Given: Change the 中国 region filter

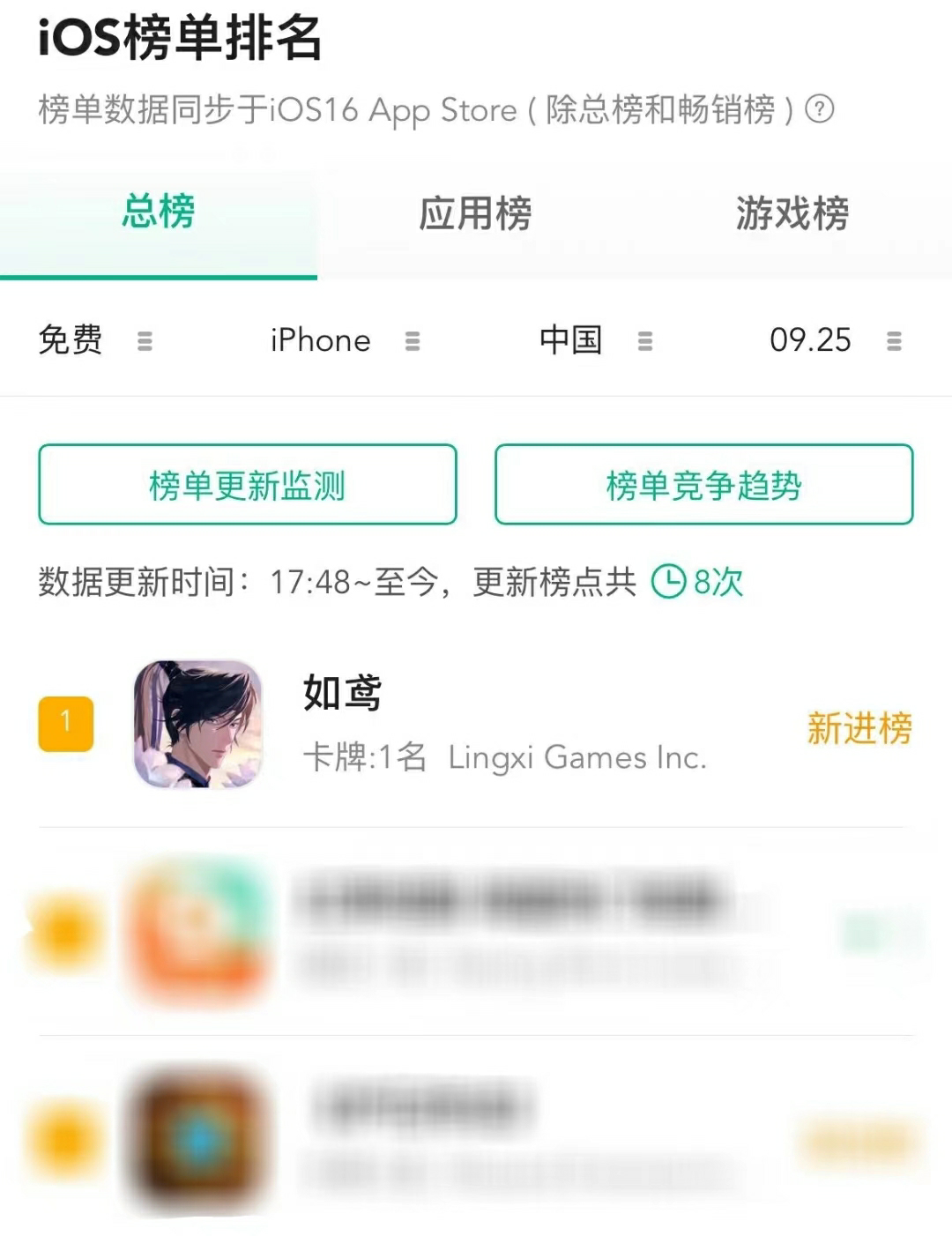Looking at the screenshot, I should coord(595,340).
